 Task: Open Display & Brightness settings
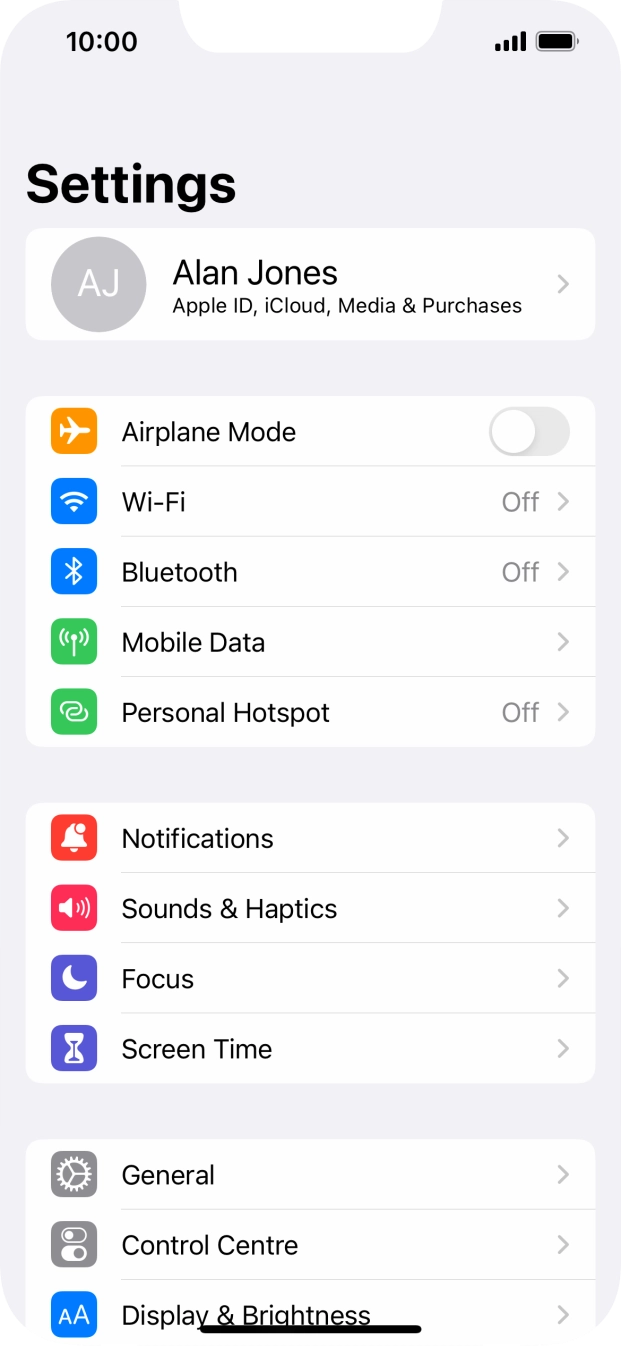[x=310, y=1308]
